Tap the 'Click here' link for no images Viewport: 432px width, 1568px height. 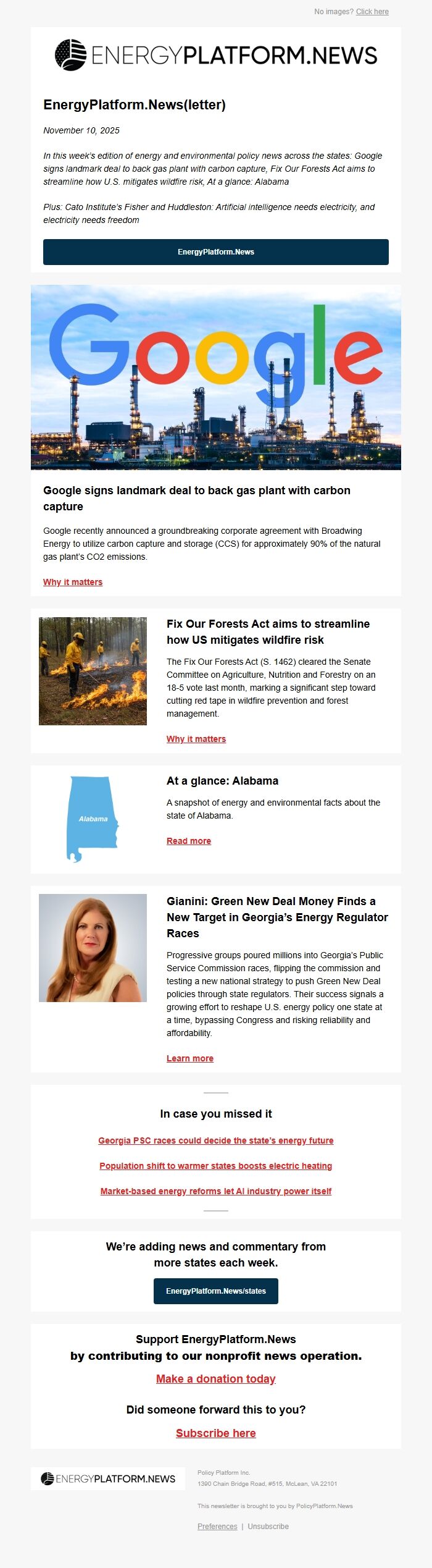point(372,12)
